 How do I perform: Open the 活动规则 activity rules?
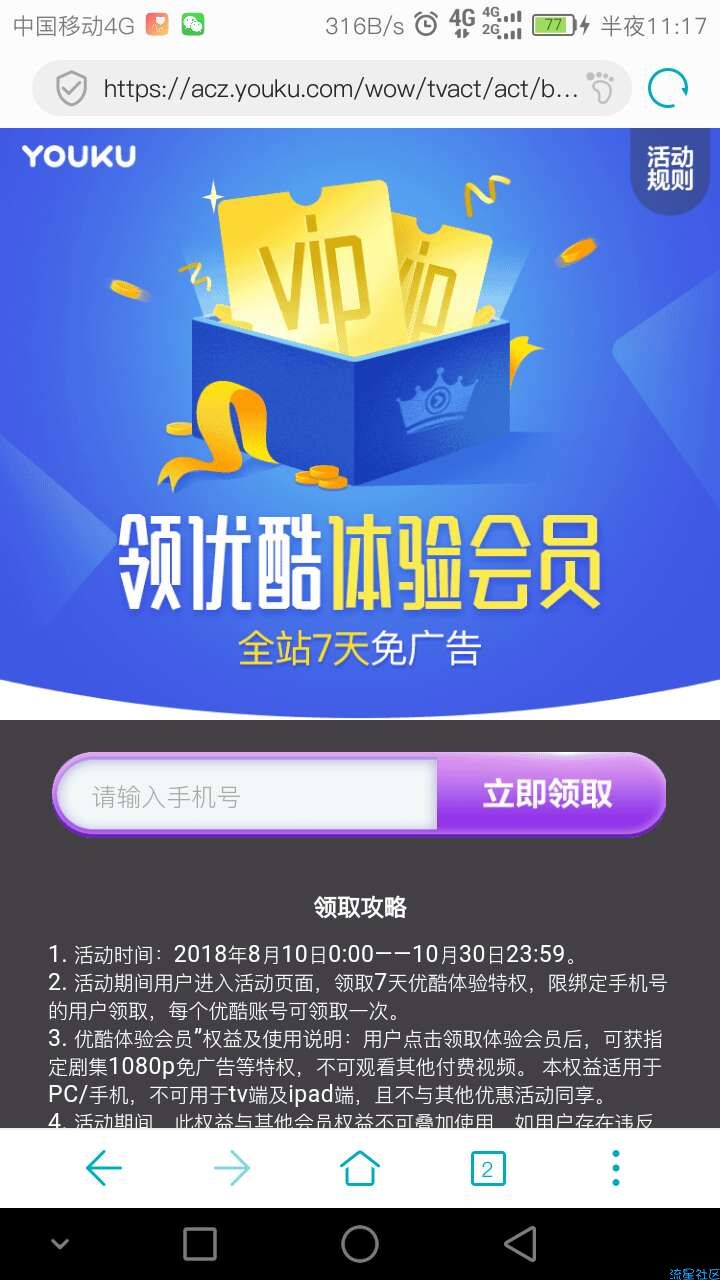click(669, 169)
